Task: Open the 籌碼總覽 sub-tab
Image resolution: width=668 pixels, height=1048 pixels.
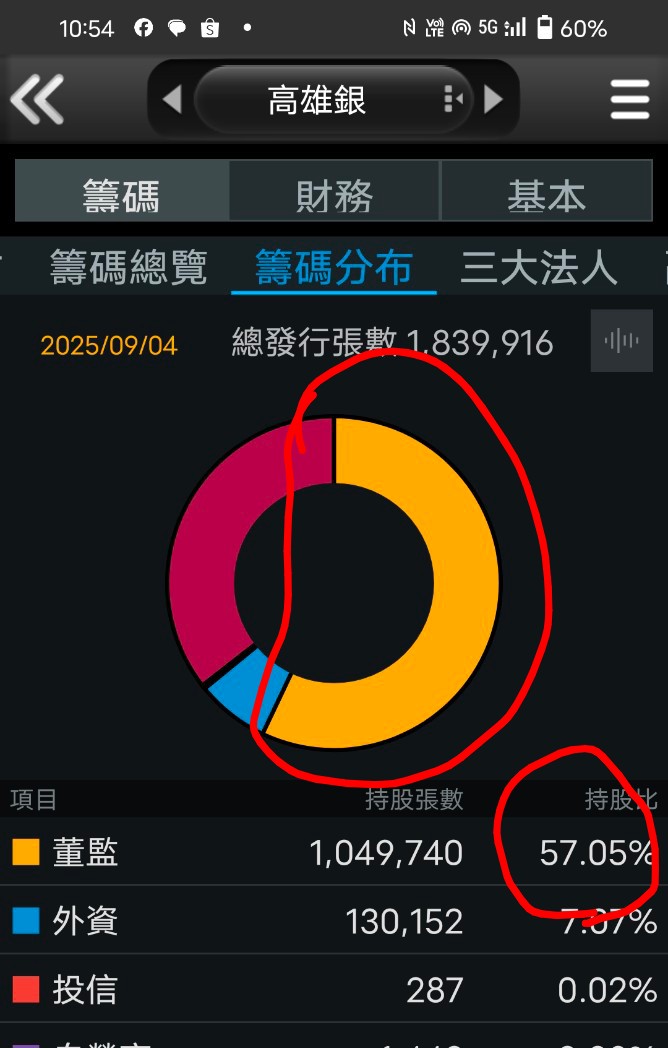Action: pos(128,267)
